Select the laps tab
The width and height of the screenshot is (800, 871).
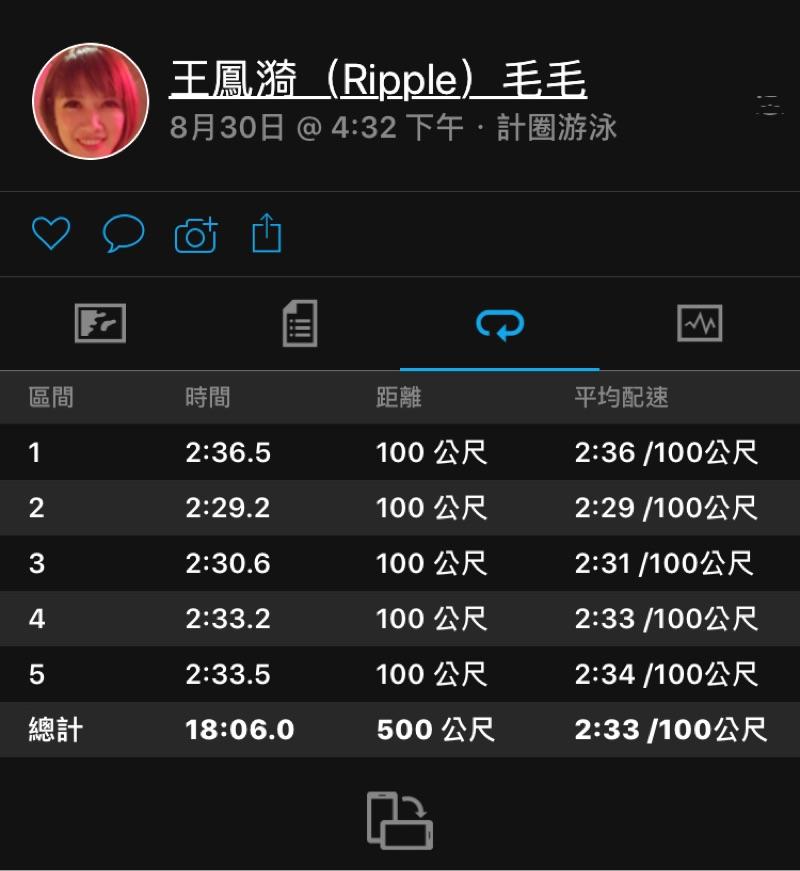tap(500, 324)
